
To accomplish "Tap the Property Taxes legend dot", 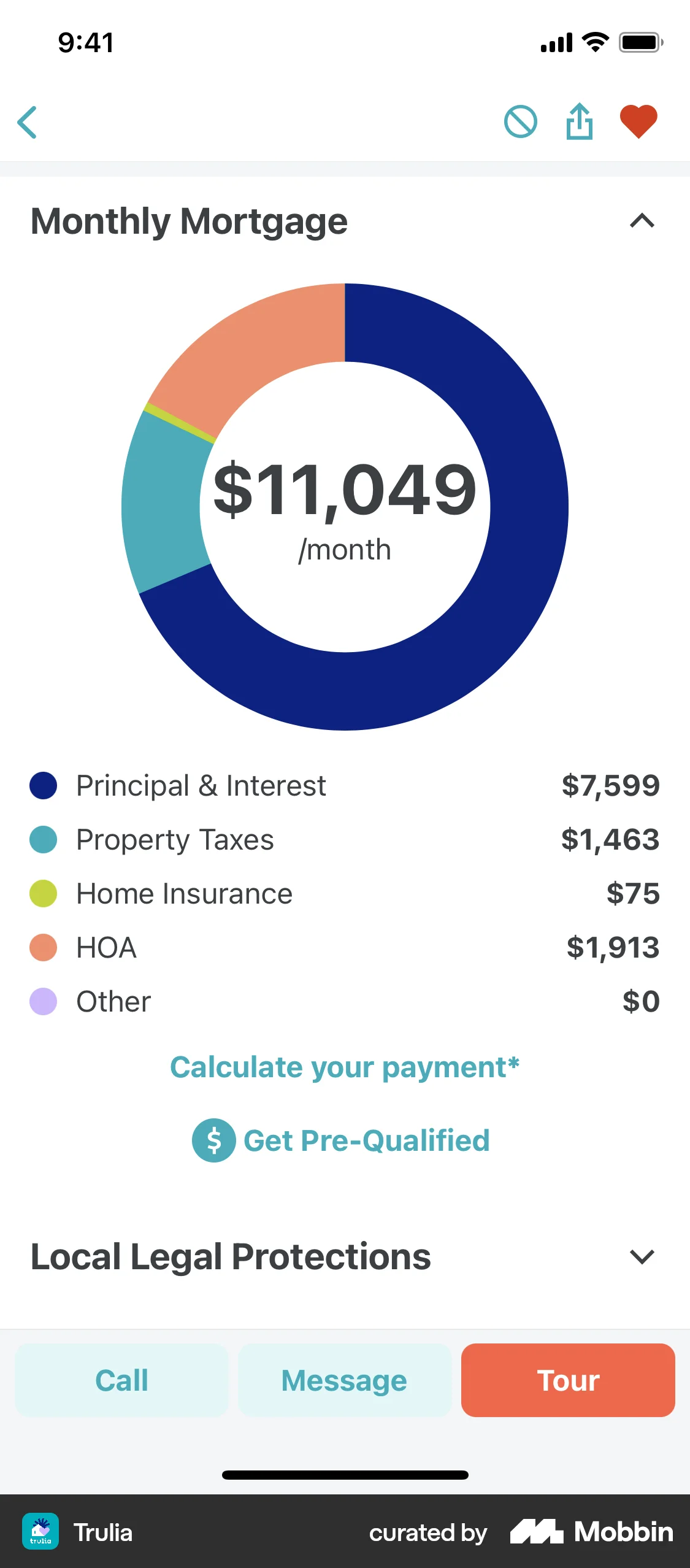I will click(43, 839).
